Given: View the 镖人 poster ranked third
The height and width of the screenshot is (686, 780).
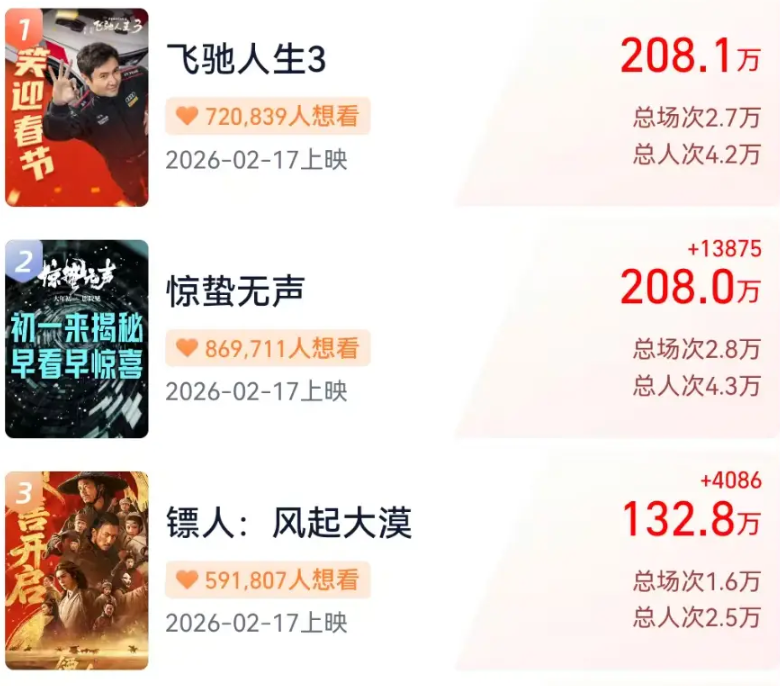Looking at the screenshot, I should tap(77, 570).
